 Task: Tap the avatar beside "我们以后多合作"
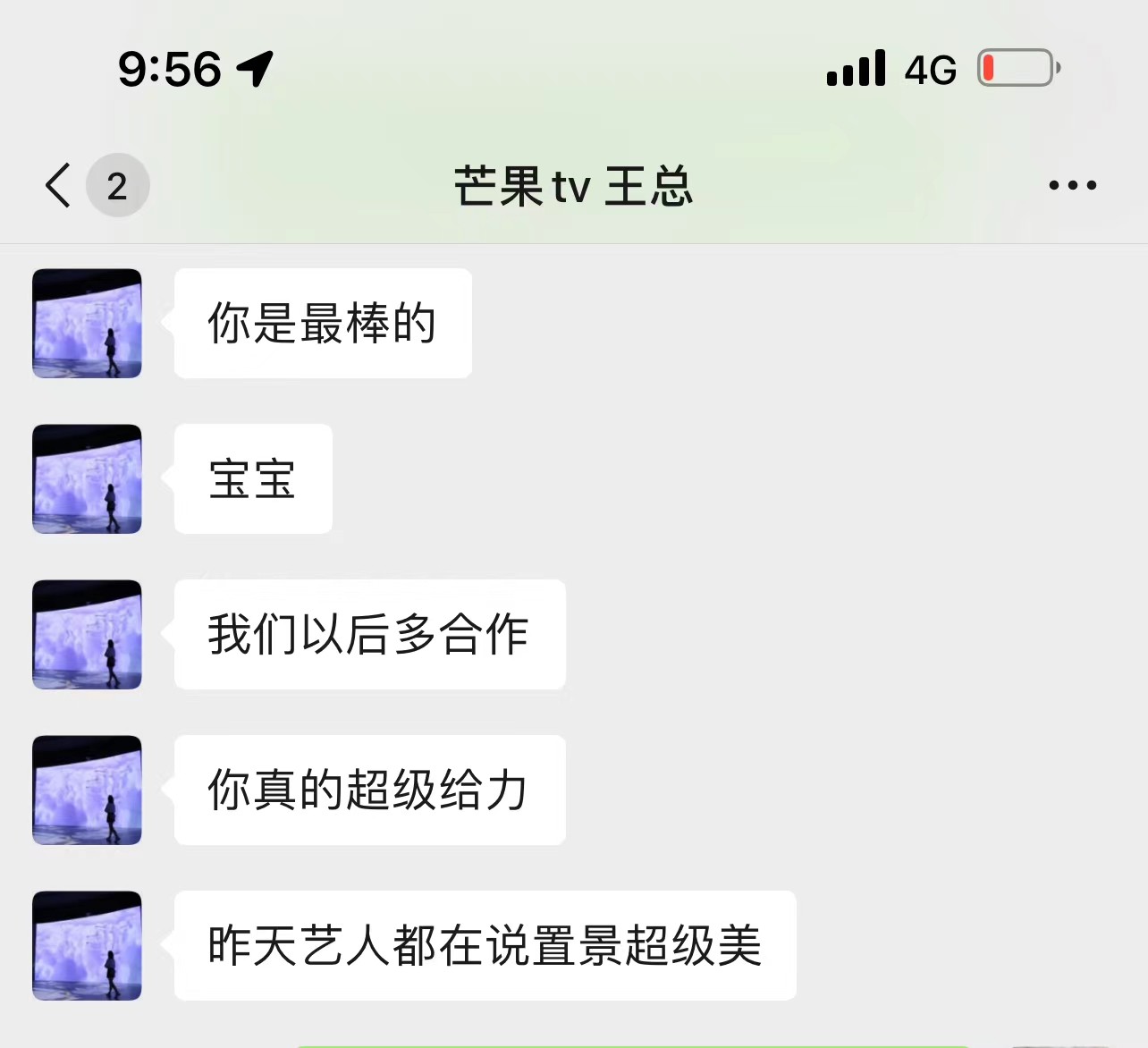(88, 635)
